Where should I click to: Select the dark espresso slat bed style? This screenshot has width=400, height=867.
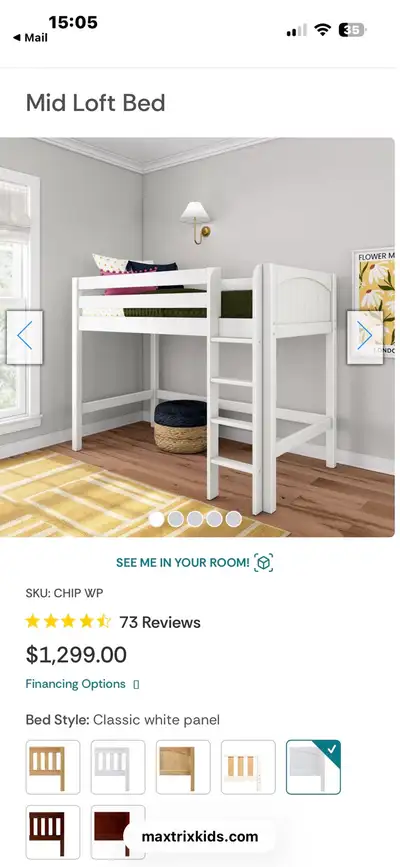tap(53, 832)
